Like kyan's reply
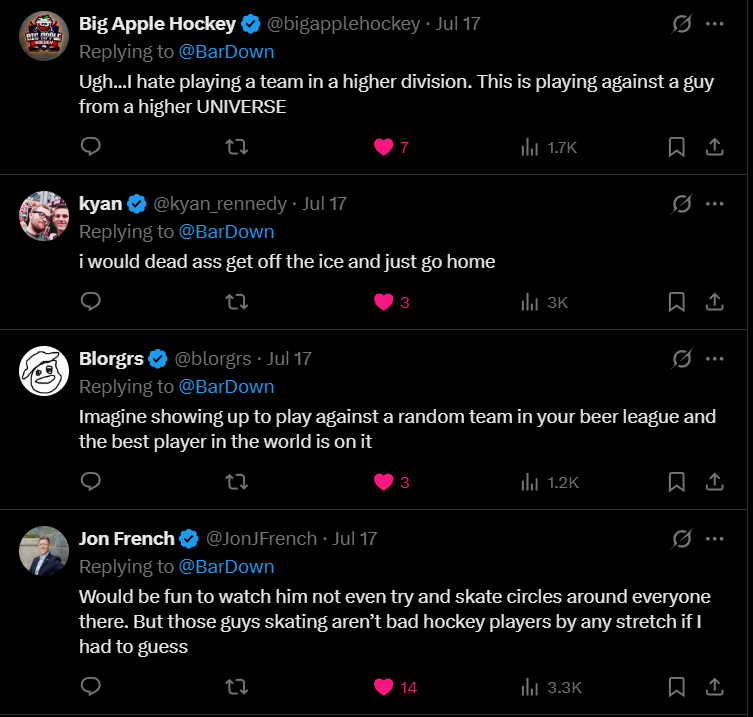This screenshot has width=753, height=717. click(x=383, y=302)
